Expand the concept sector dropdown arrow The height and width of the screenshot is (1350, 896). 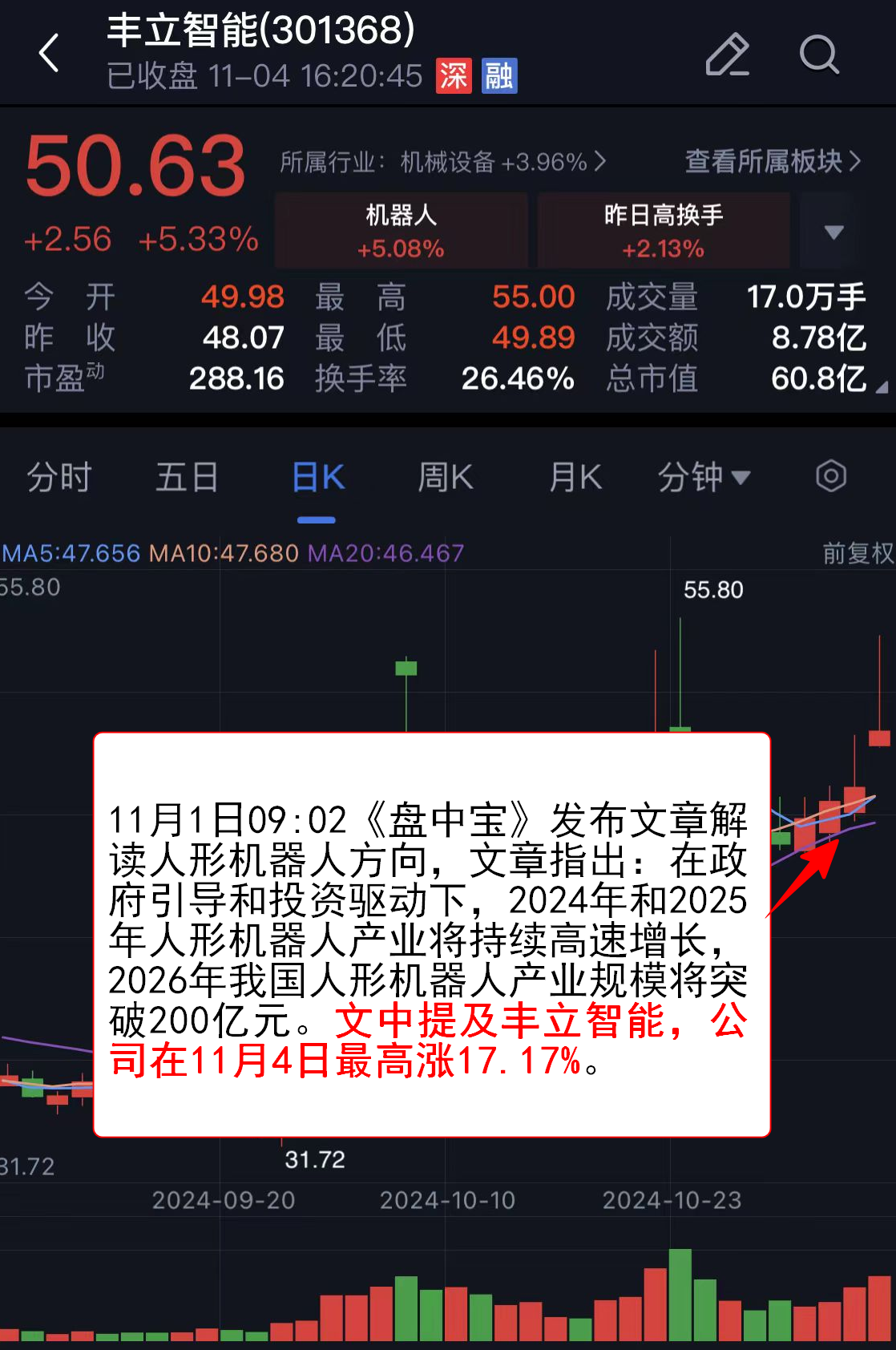point(833,232)
